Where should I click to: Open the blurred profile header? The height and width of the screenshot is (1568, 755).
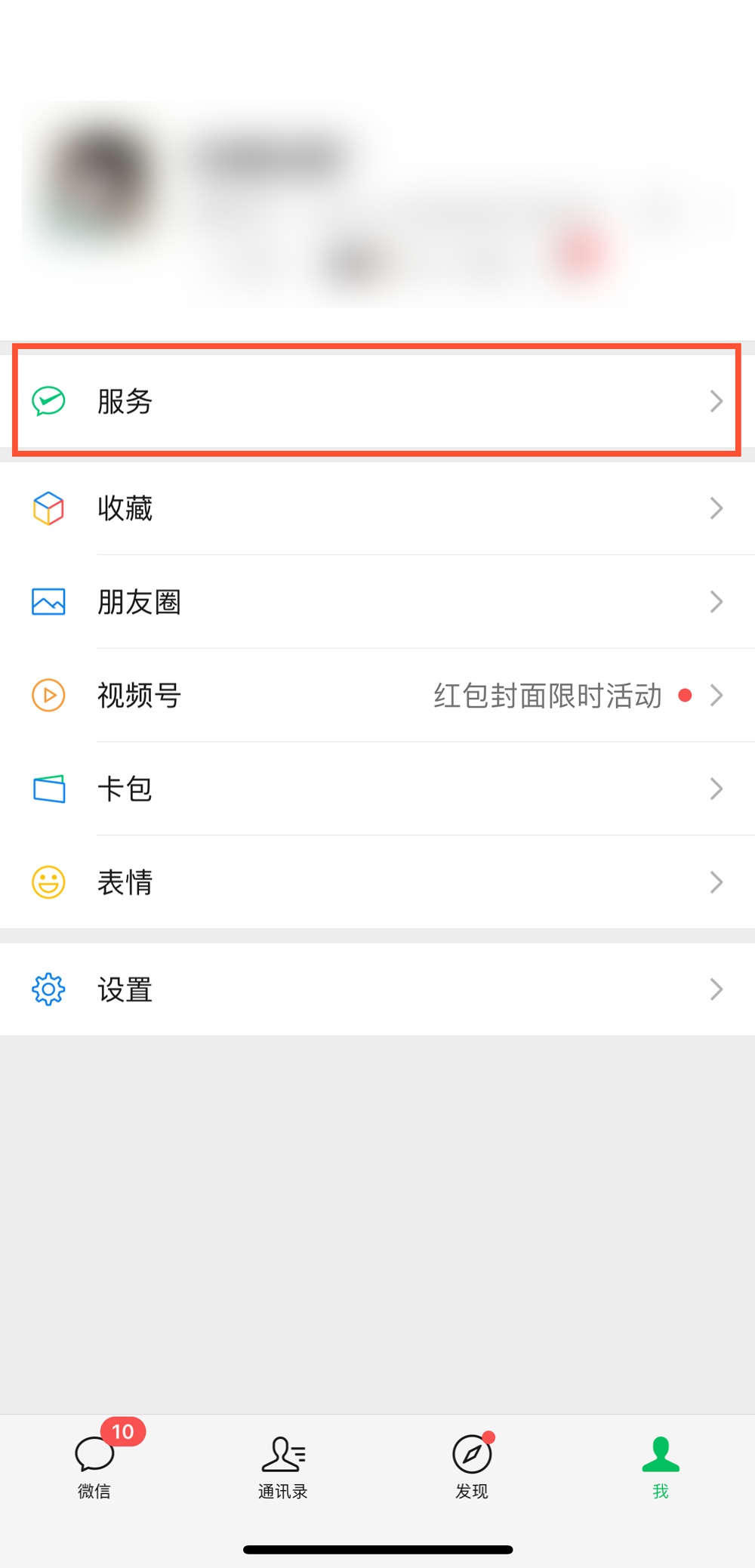point(377,204)
